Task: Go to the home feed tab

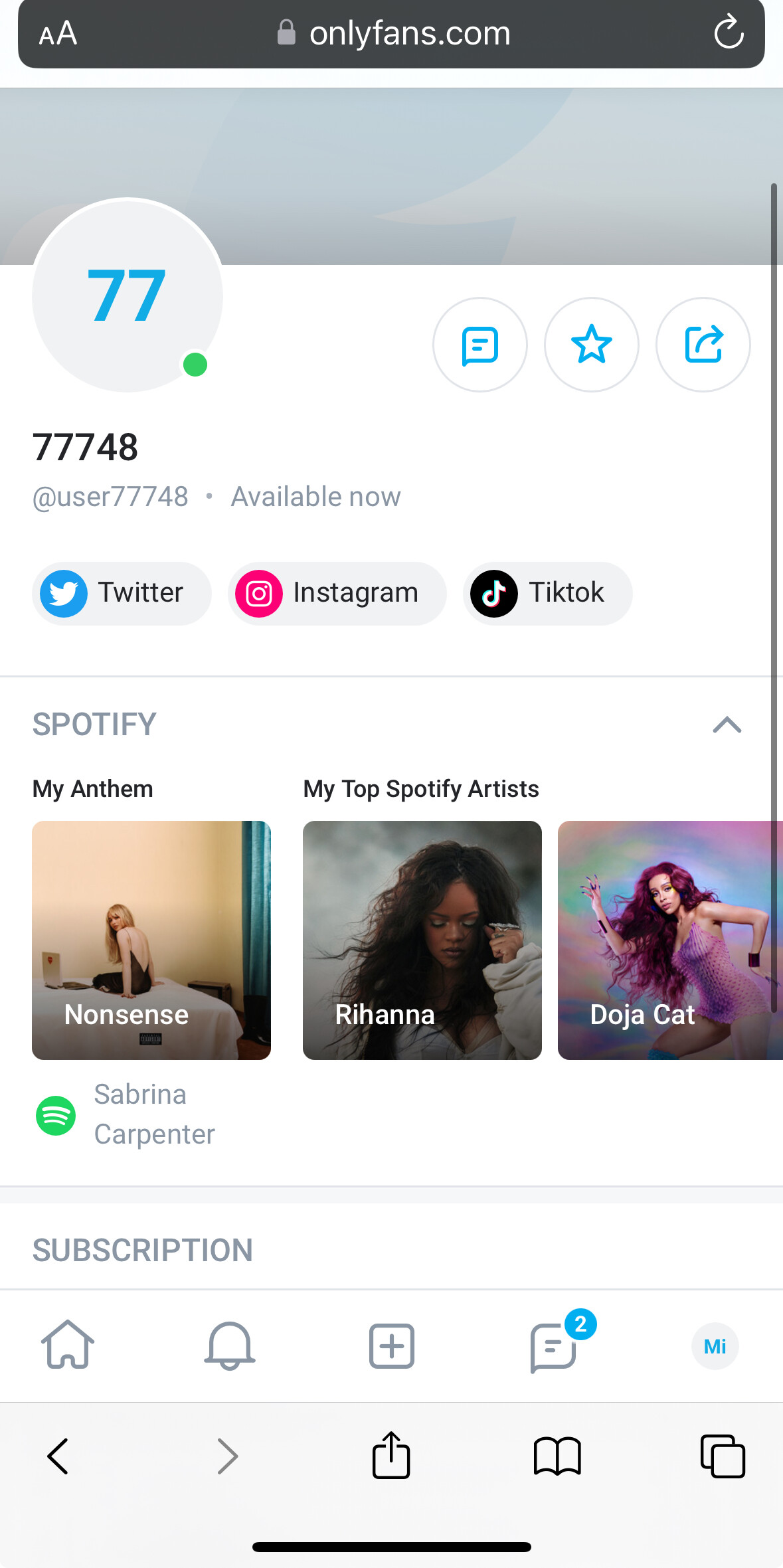Action: [68, 1346]
